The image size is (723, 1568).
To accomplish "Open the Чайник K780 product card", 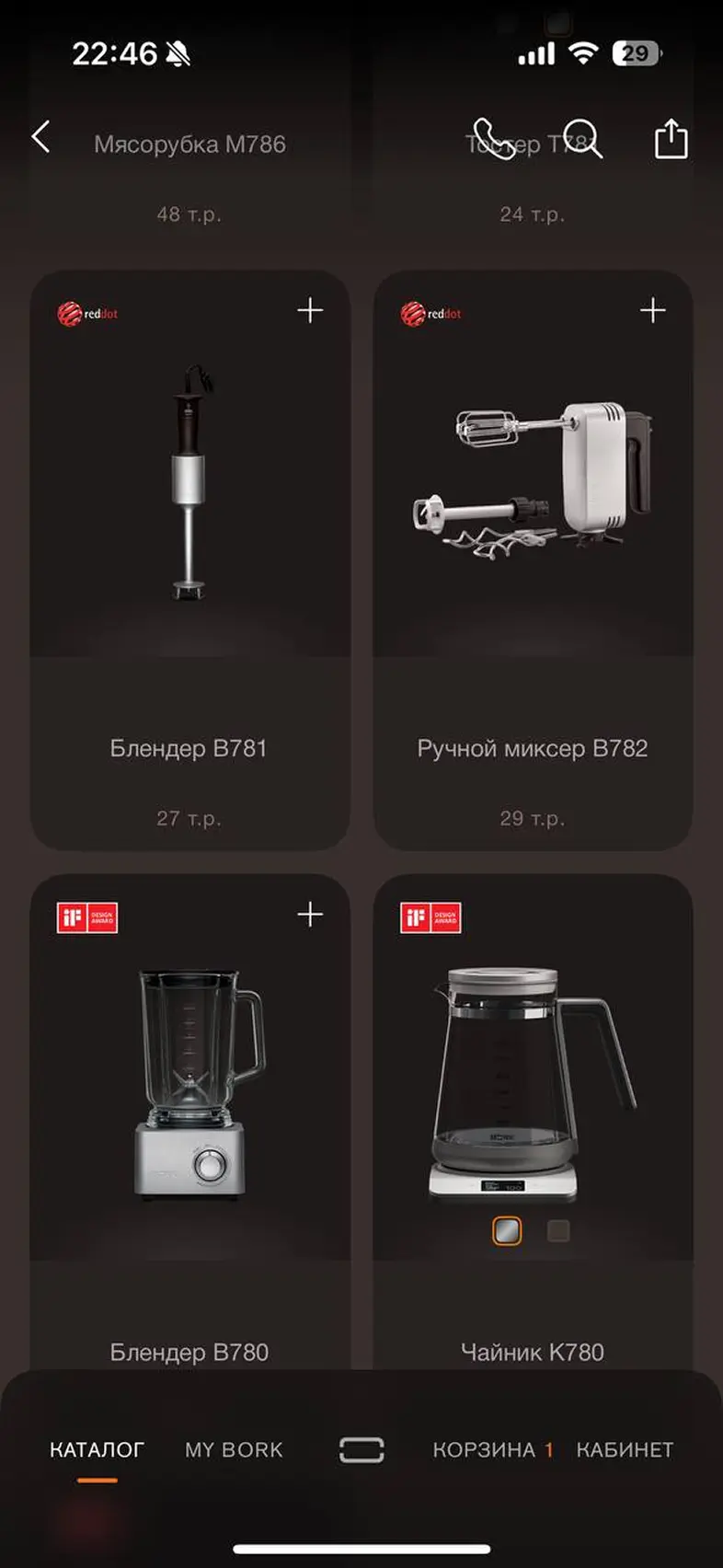I will tap(533, 1123).
